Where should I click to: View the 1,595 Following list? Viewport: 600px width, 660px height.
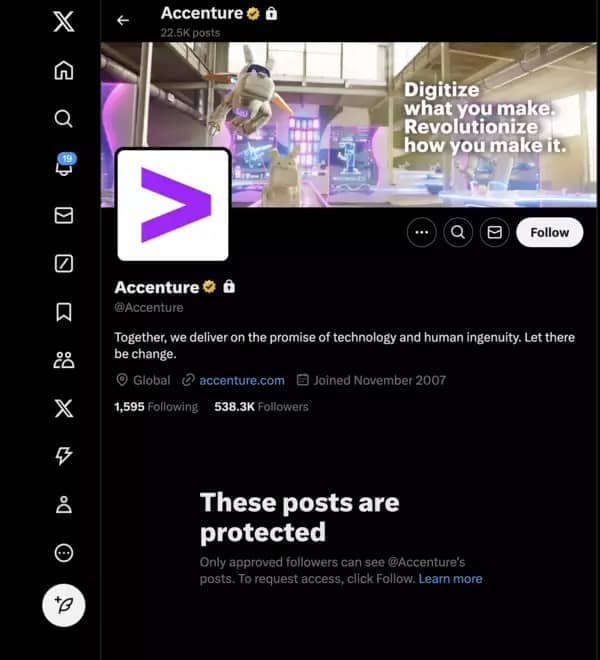click(156, 407)
